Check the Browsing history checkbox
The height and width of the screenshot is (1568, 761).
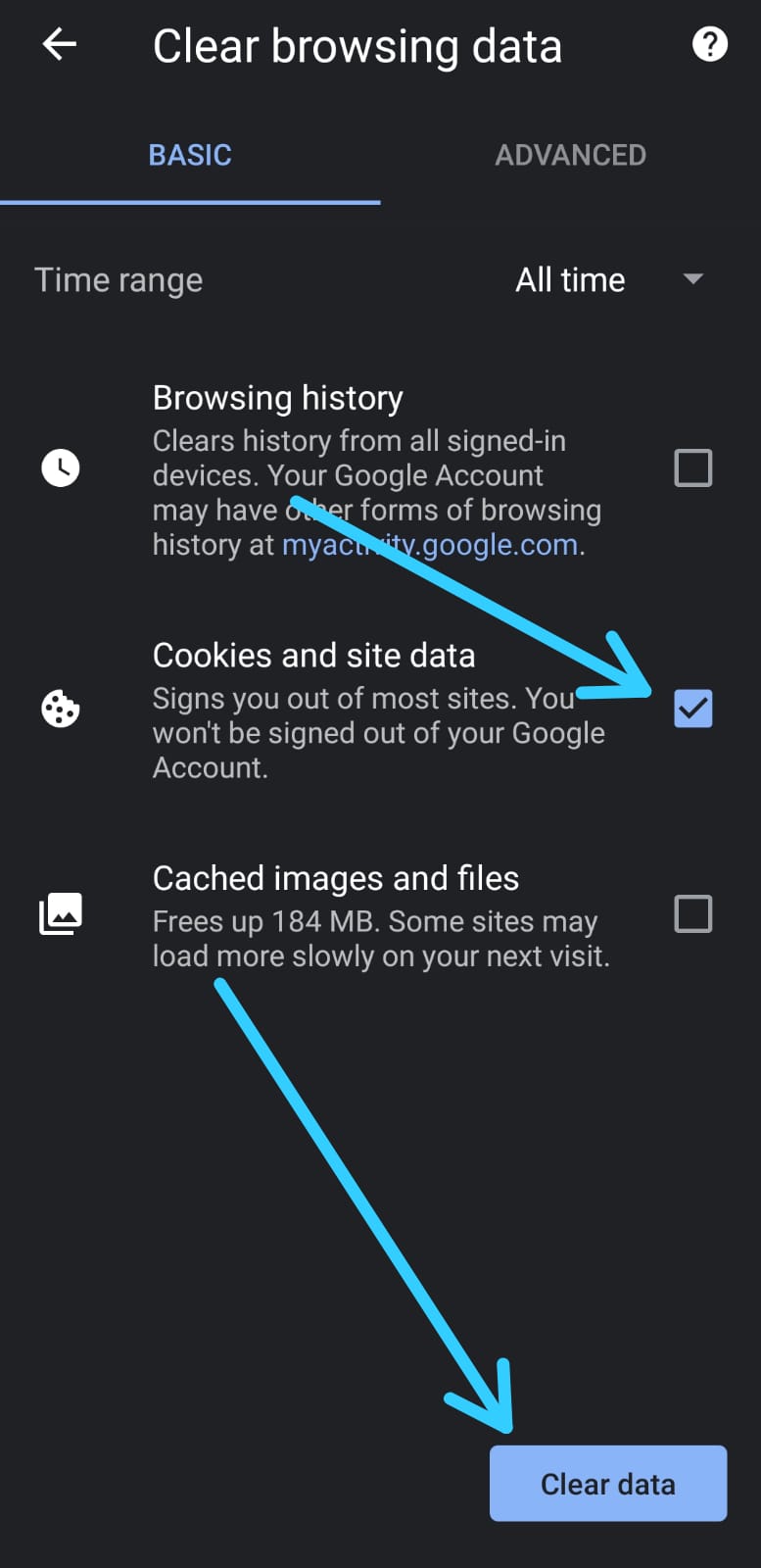pos(692,468)
